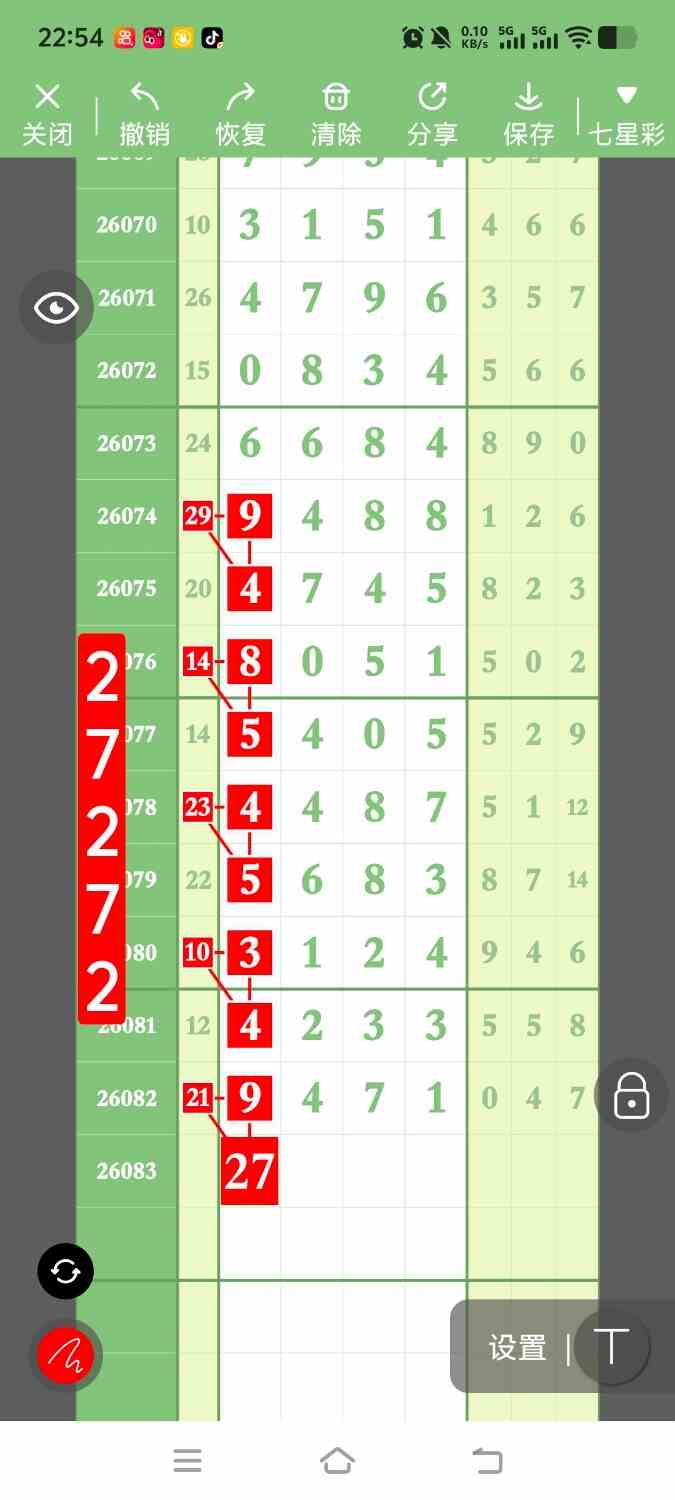The image size is (675, 1500).
Task: Go back with the system back button
Action: 487,1461
